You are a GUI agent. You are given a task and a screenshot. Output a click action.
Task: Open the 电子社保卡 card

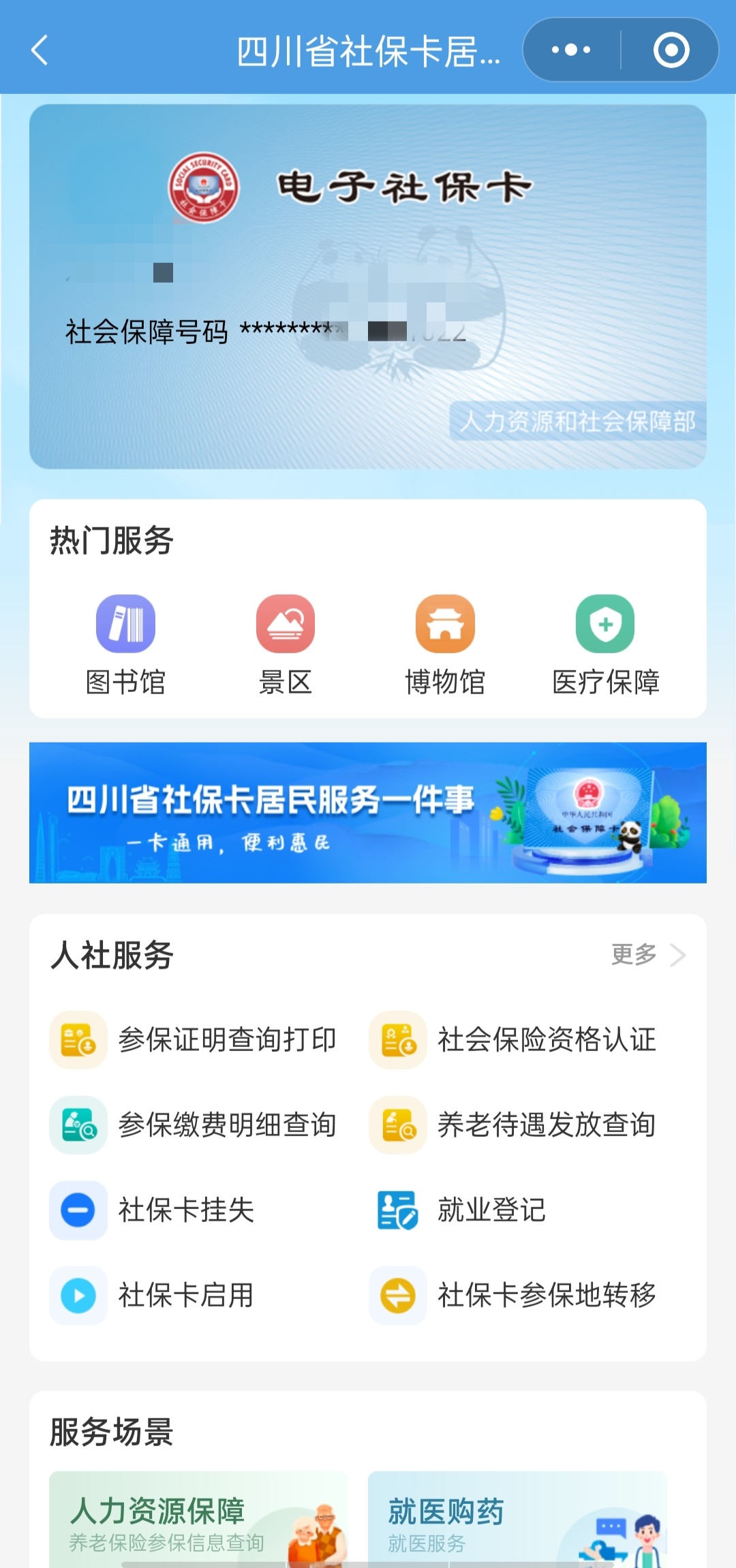click(x=367, y=286)
